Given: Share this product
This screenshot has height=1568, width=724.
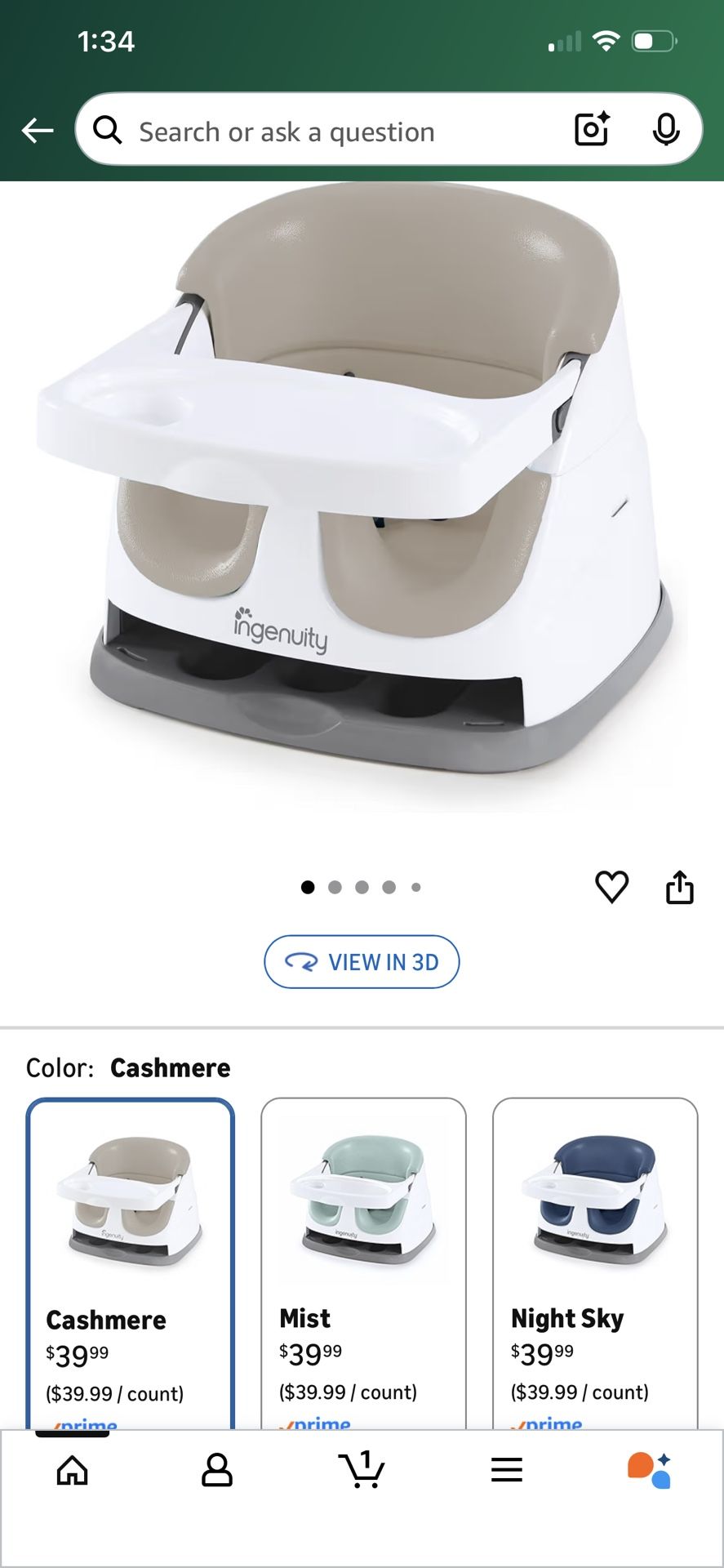Looking at the screenshot, I should pyautogui.click(x=679, y=887).
